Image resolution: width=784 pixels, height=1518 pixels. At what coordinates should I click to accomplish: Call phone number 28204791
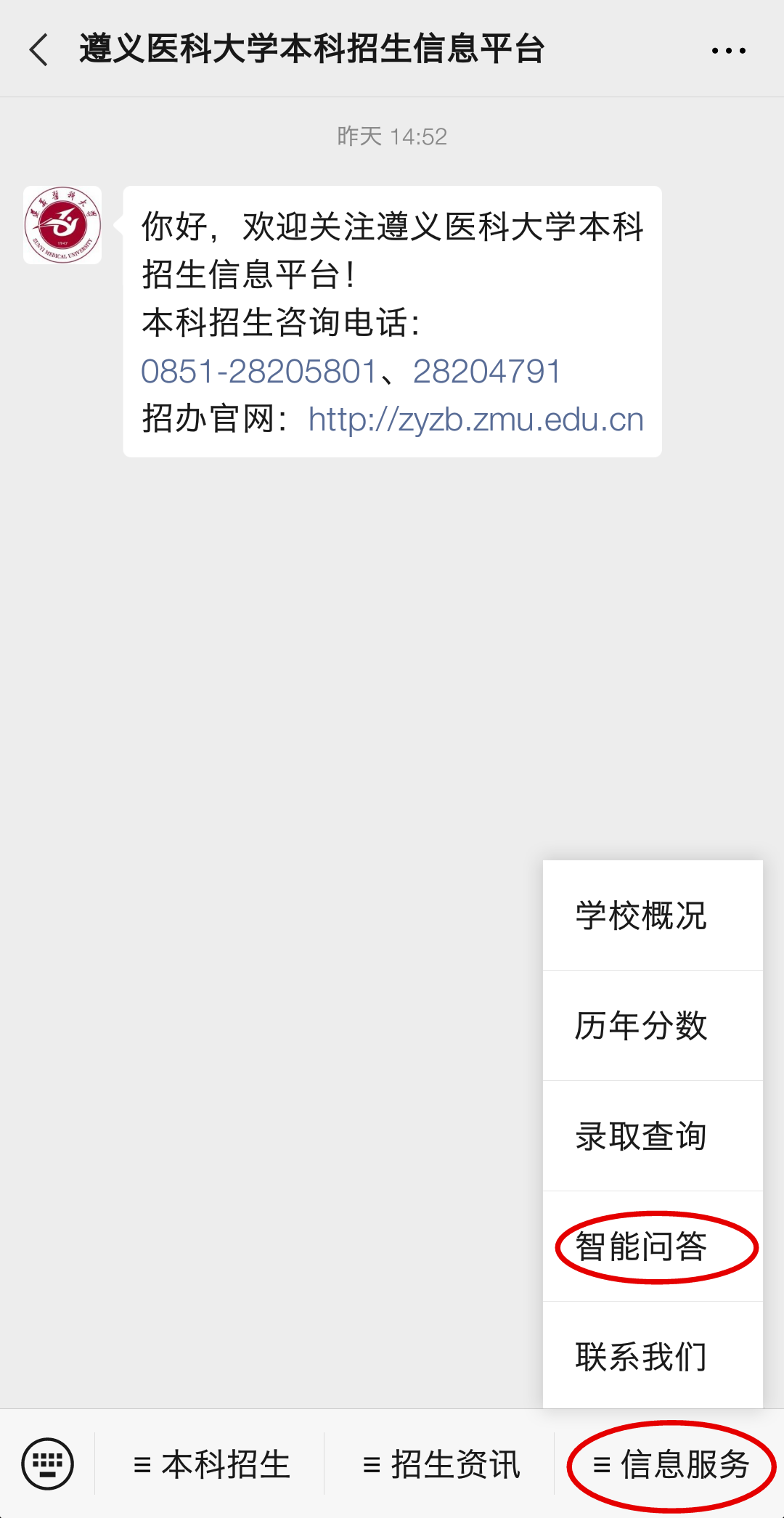tap(487, 372)
